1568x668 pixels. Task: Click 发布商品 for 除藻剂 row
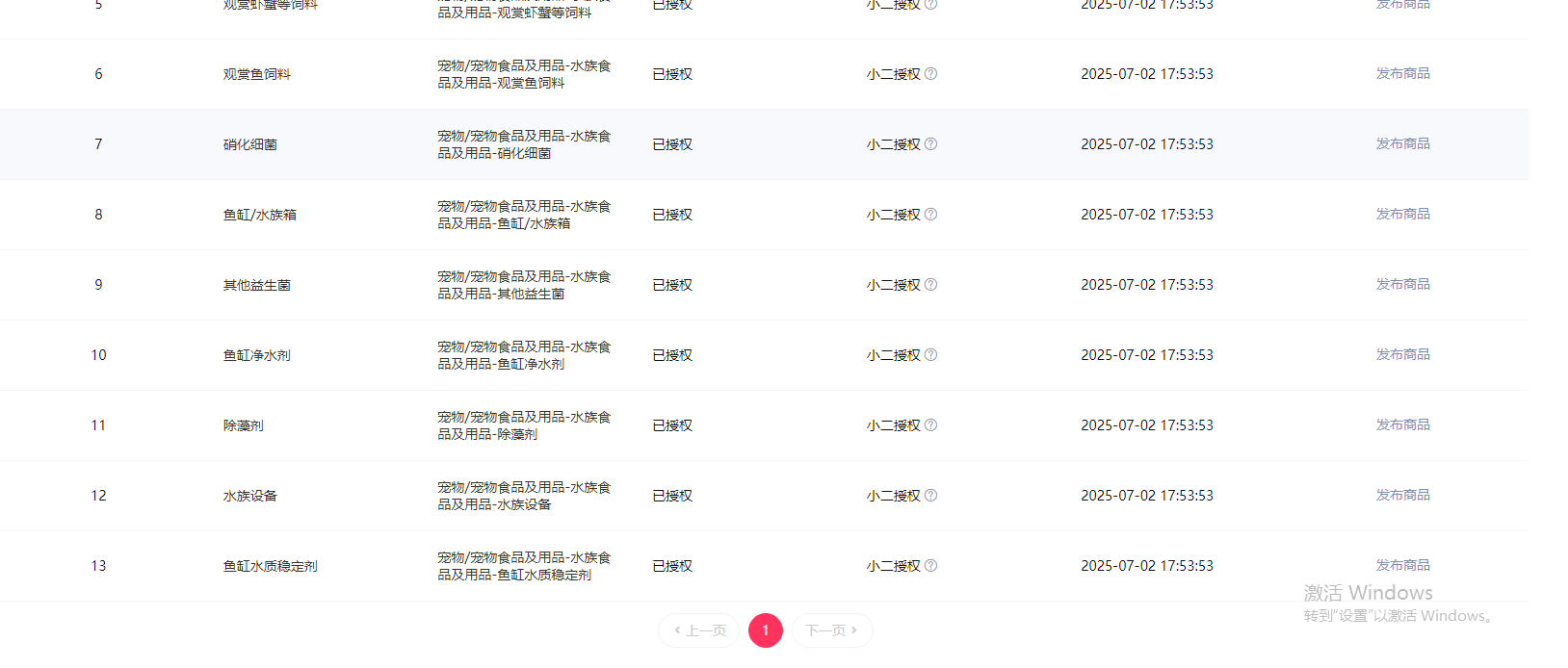coord(1402,424)
